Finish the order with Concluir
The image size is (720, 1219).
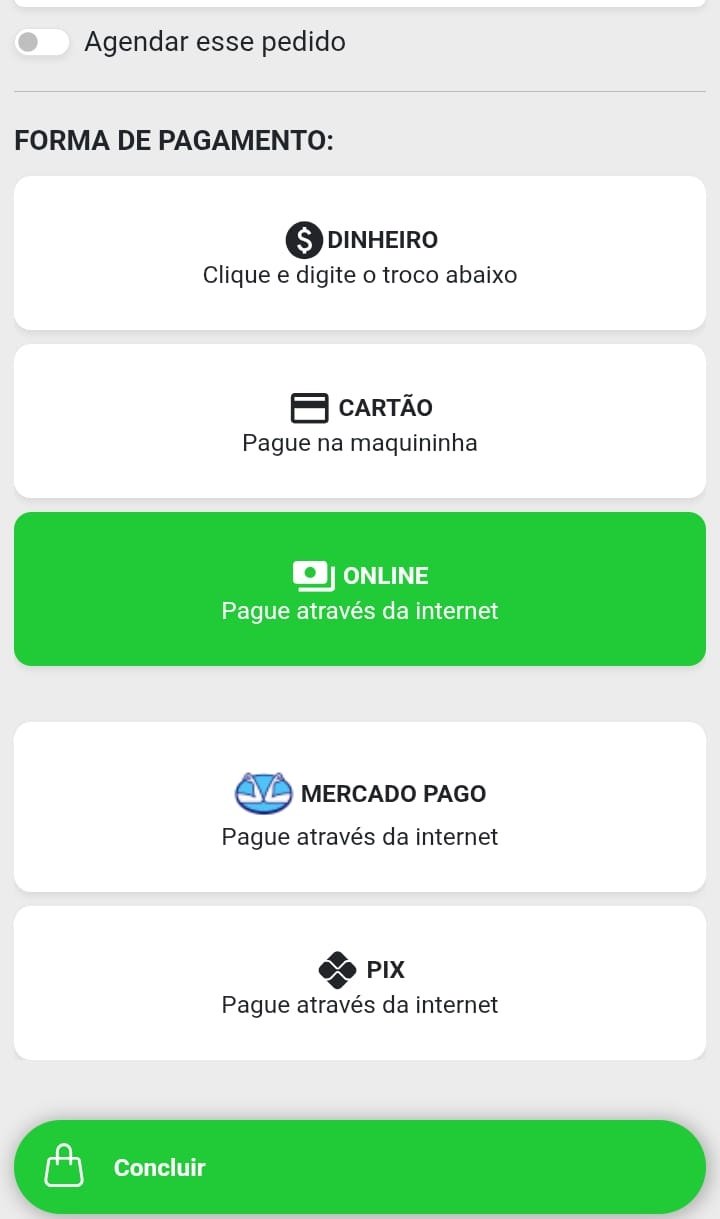point(360,1167)
